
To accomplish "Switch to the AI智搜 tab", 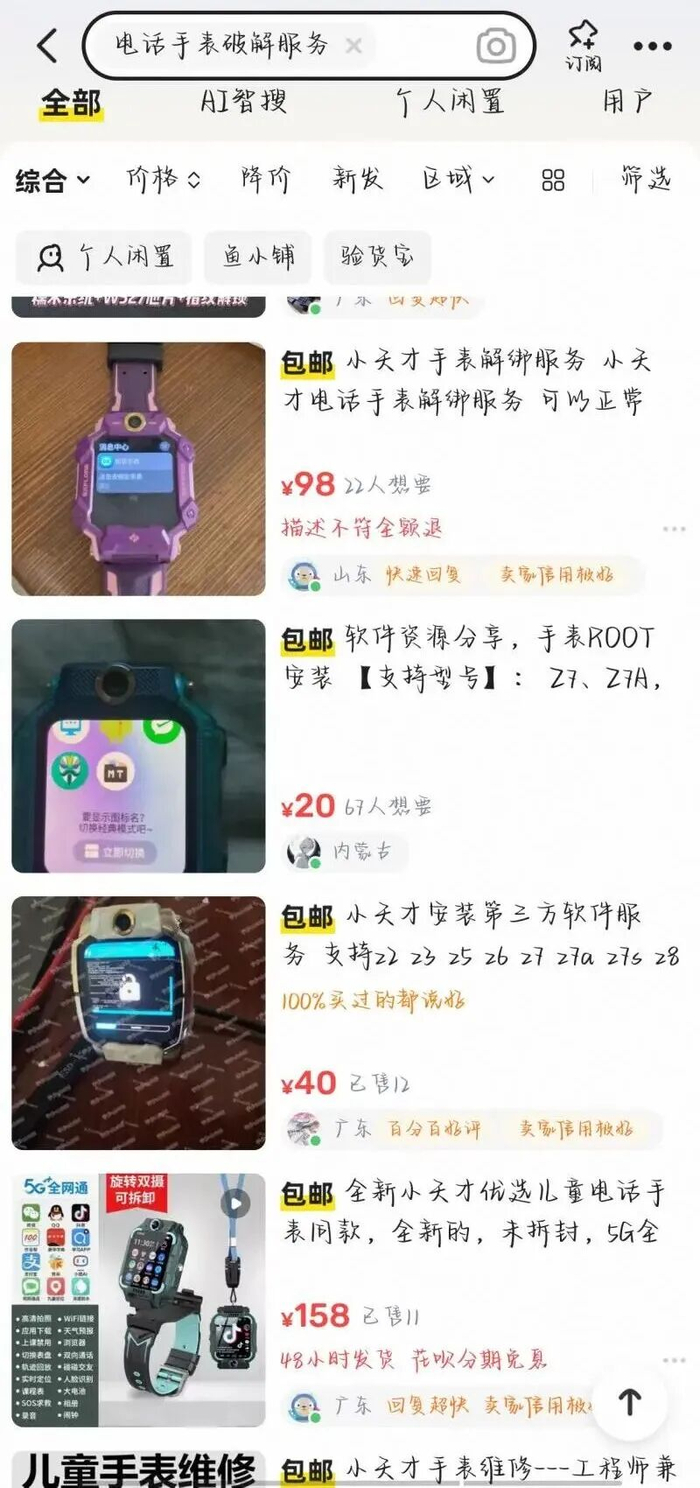I will tap(244, 101).
